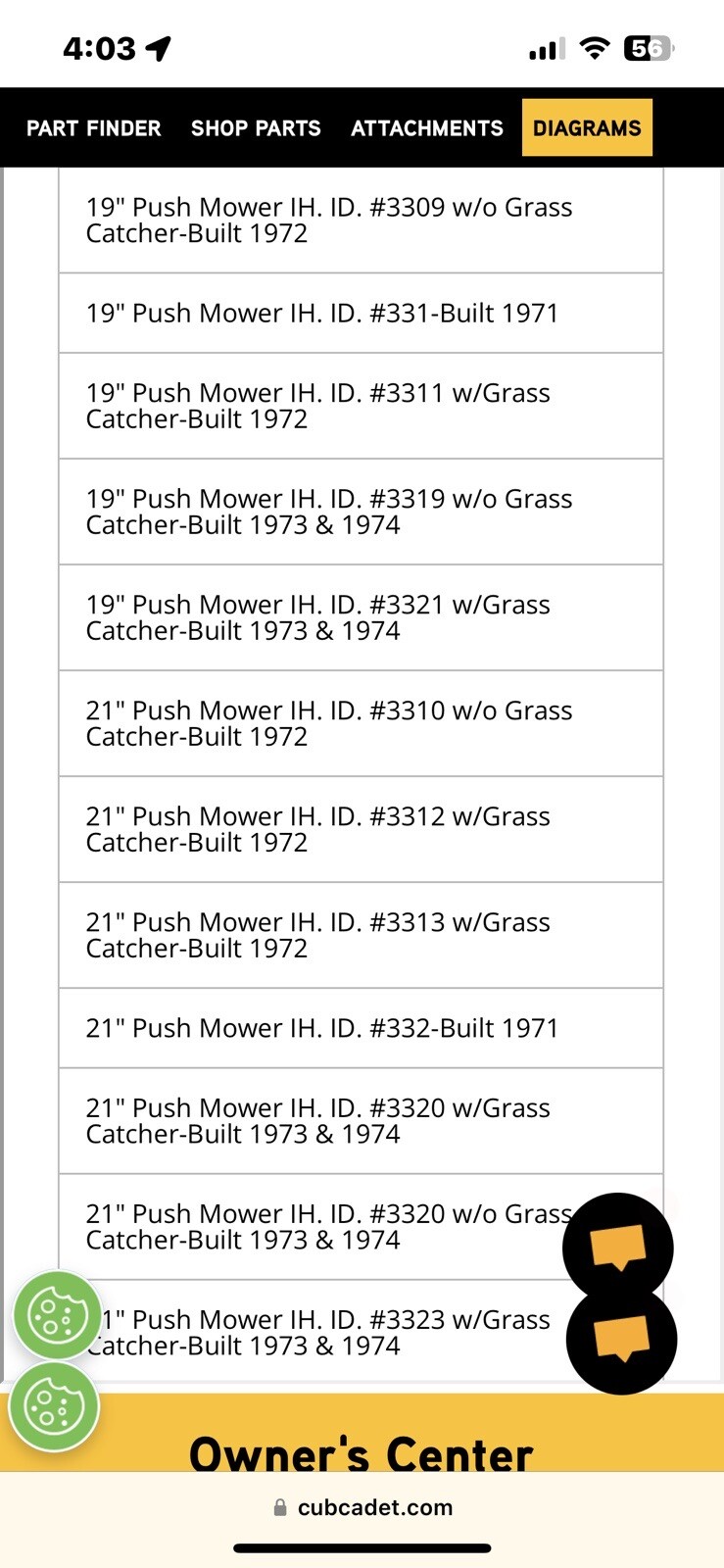Open 19" Push Mower #3309 diagram
The image size is (724, 1568).
point(361,220)
